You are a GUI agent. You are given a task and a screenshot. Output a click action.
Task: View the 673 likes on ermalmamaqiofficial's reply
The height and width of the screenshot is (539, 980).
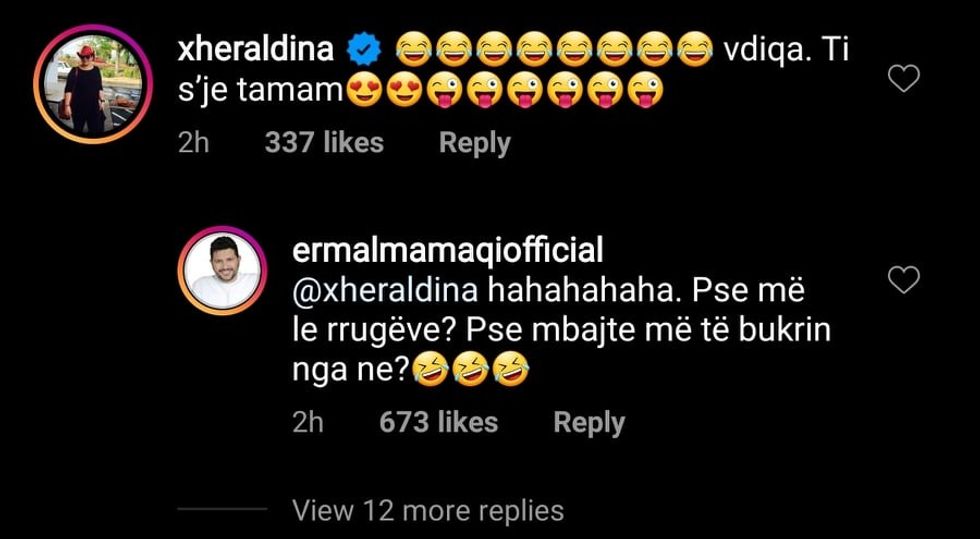[x=438, y=422]
